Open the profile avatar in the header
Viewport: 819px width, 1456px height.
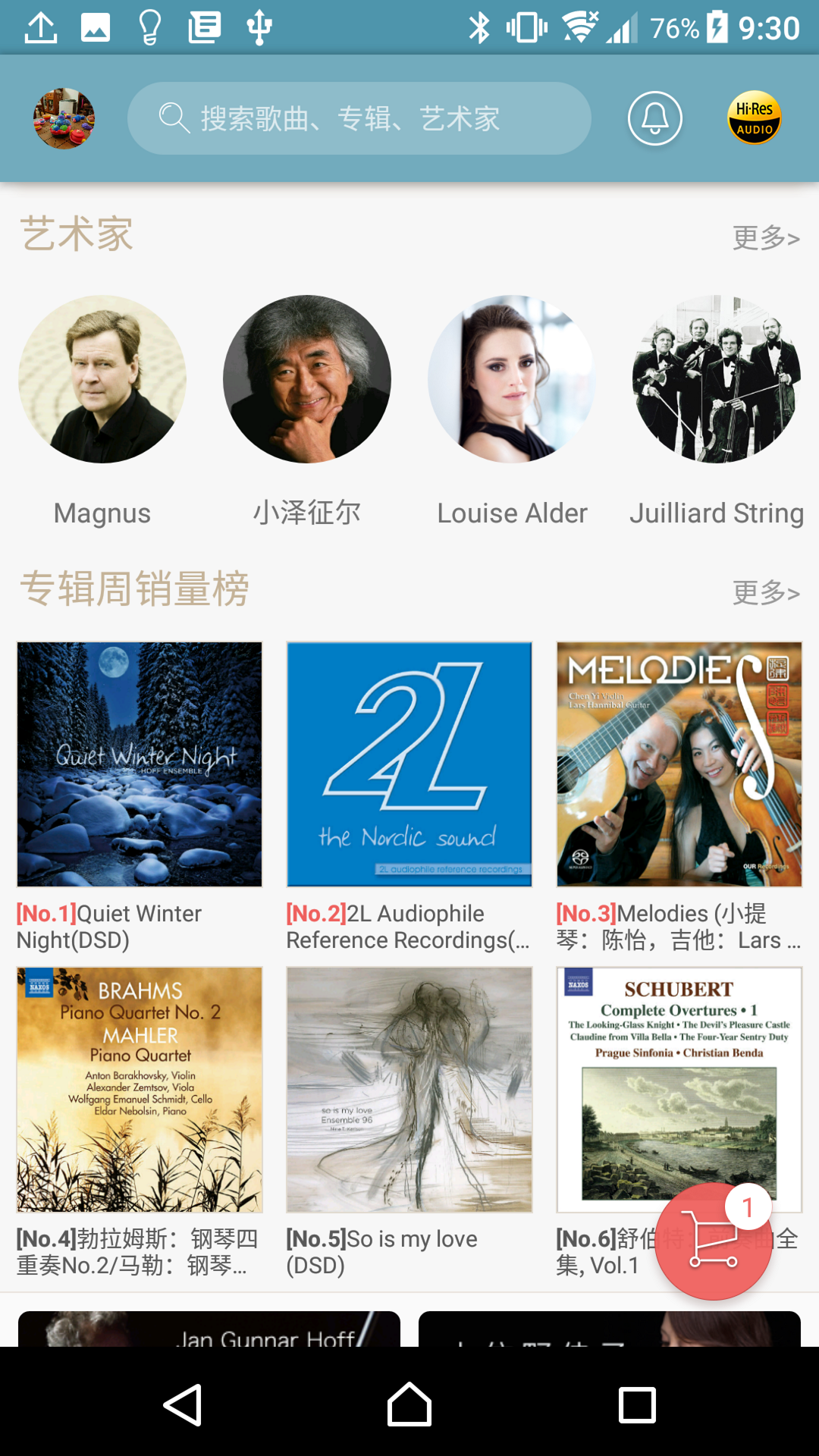click(x=64, y=118)
